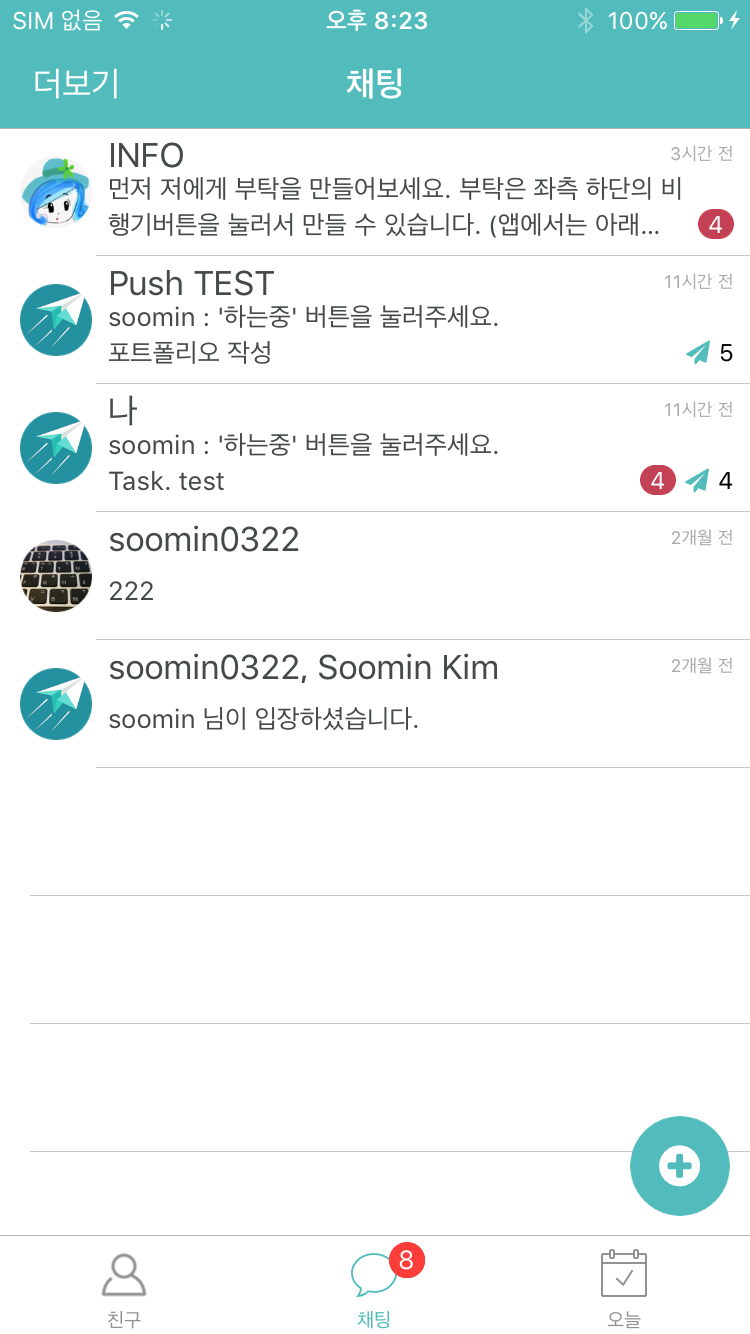Image resolution: width=750 pixels, height=1334 pixels.
Task: Tap the avatar of the '나' chat room
Action: coord(55,447)
